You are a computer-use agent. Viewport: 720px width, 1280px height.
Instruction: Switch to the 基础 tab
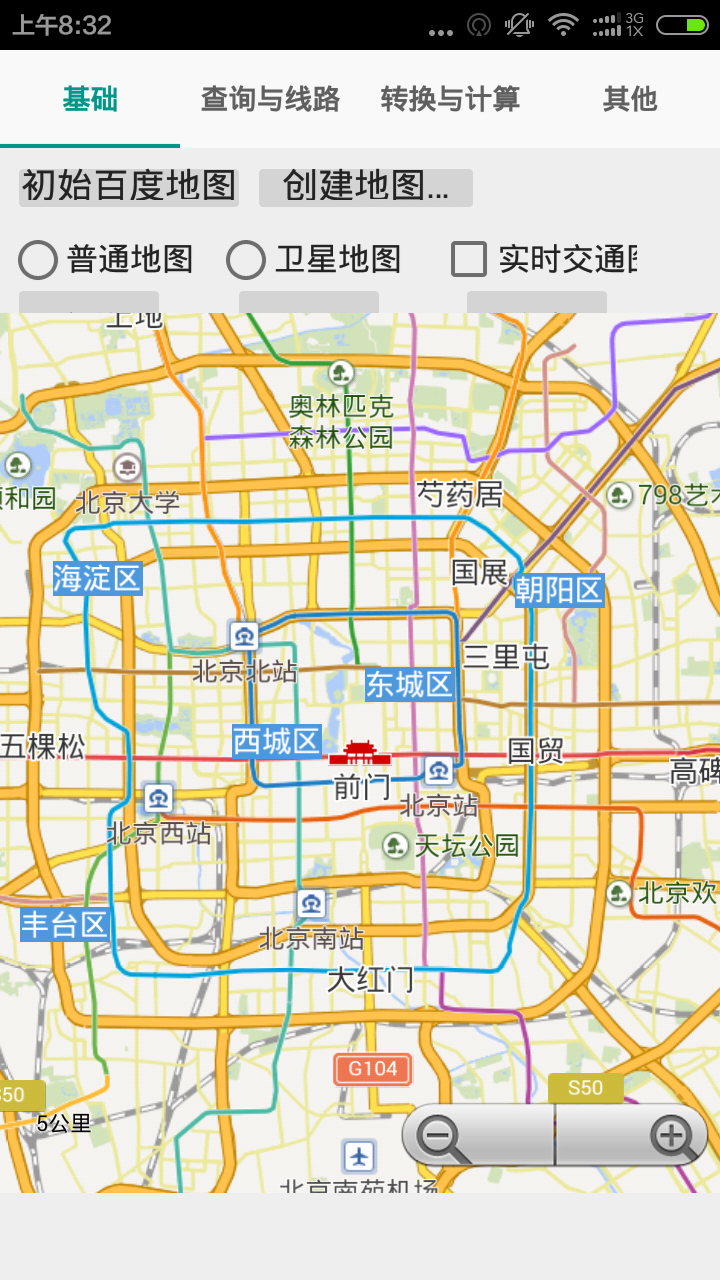tap(90, 99)
